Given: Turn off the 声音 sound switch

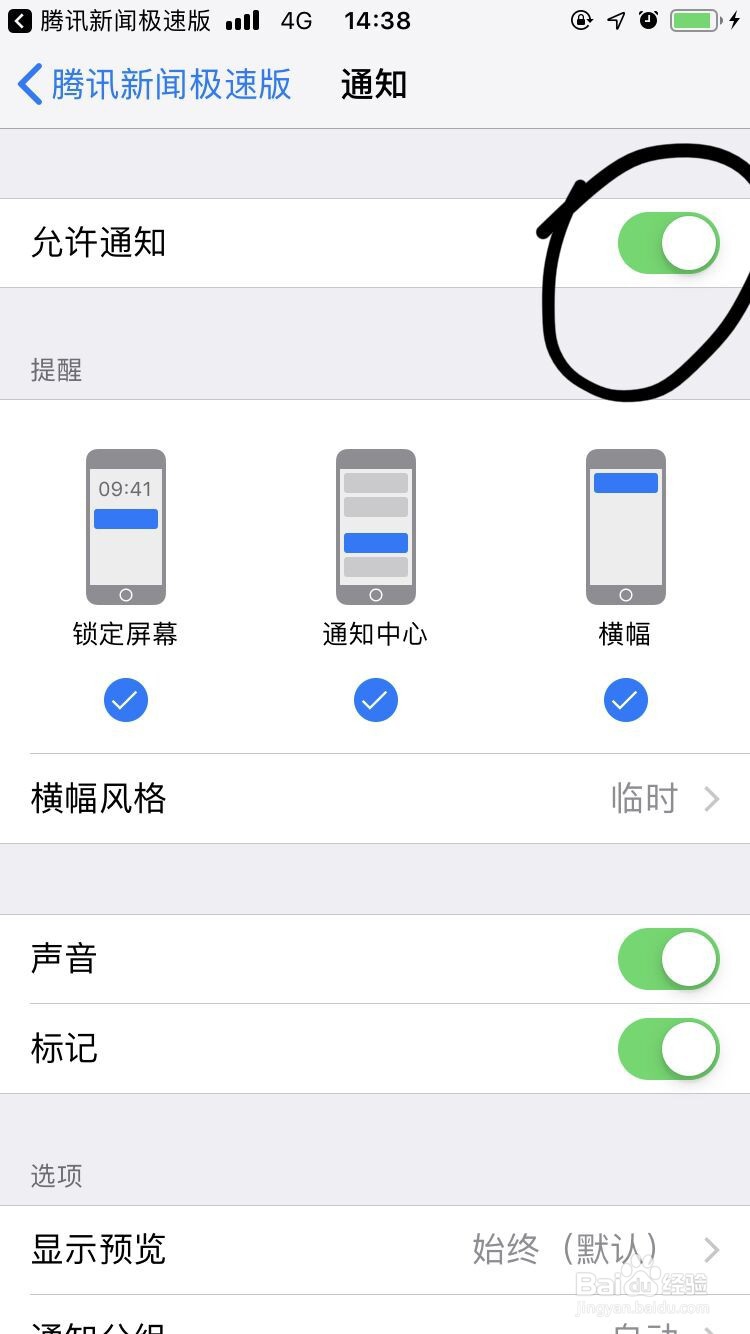Looking at the screenshot, I should tap(667, 958).
